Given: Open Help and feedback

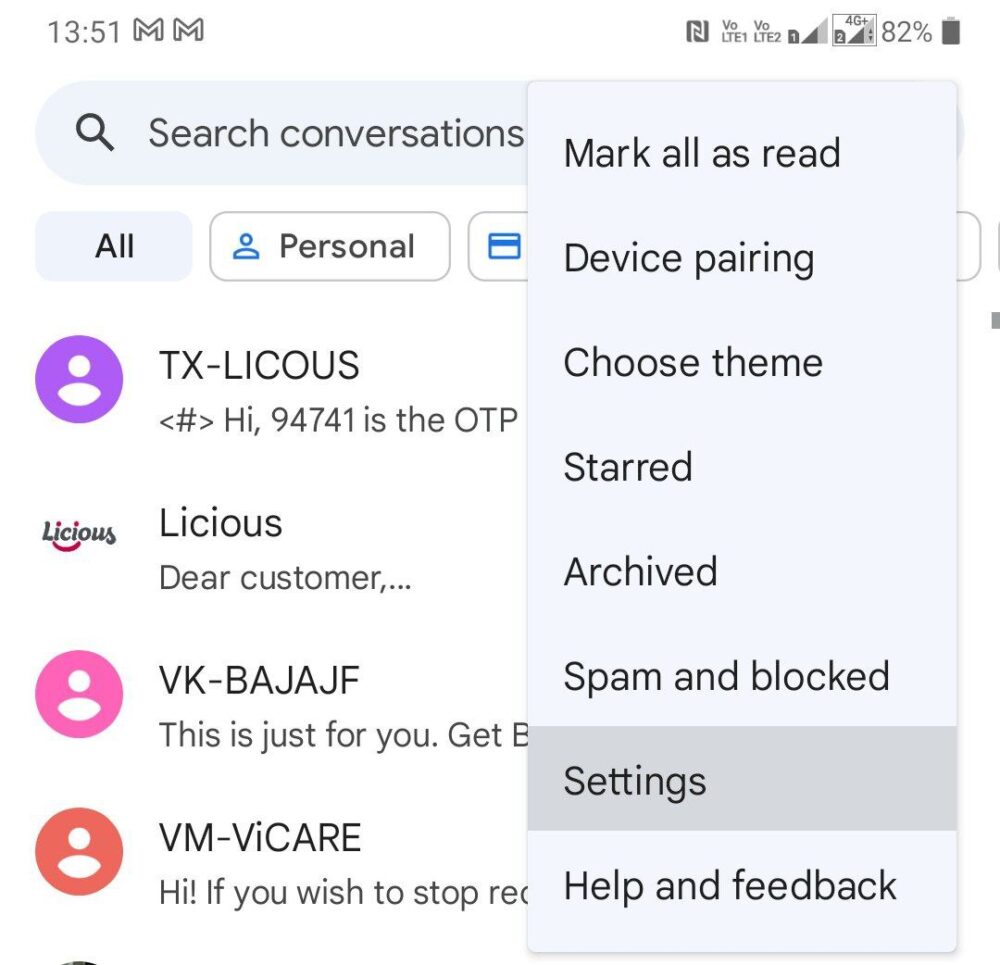Looking at the screenshot, I should [x=742, y=885].
